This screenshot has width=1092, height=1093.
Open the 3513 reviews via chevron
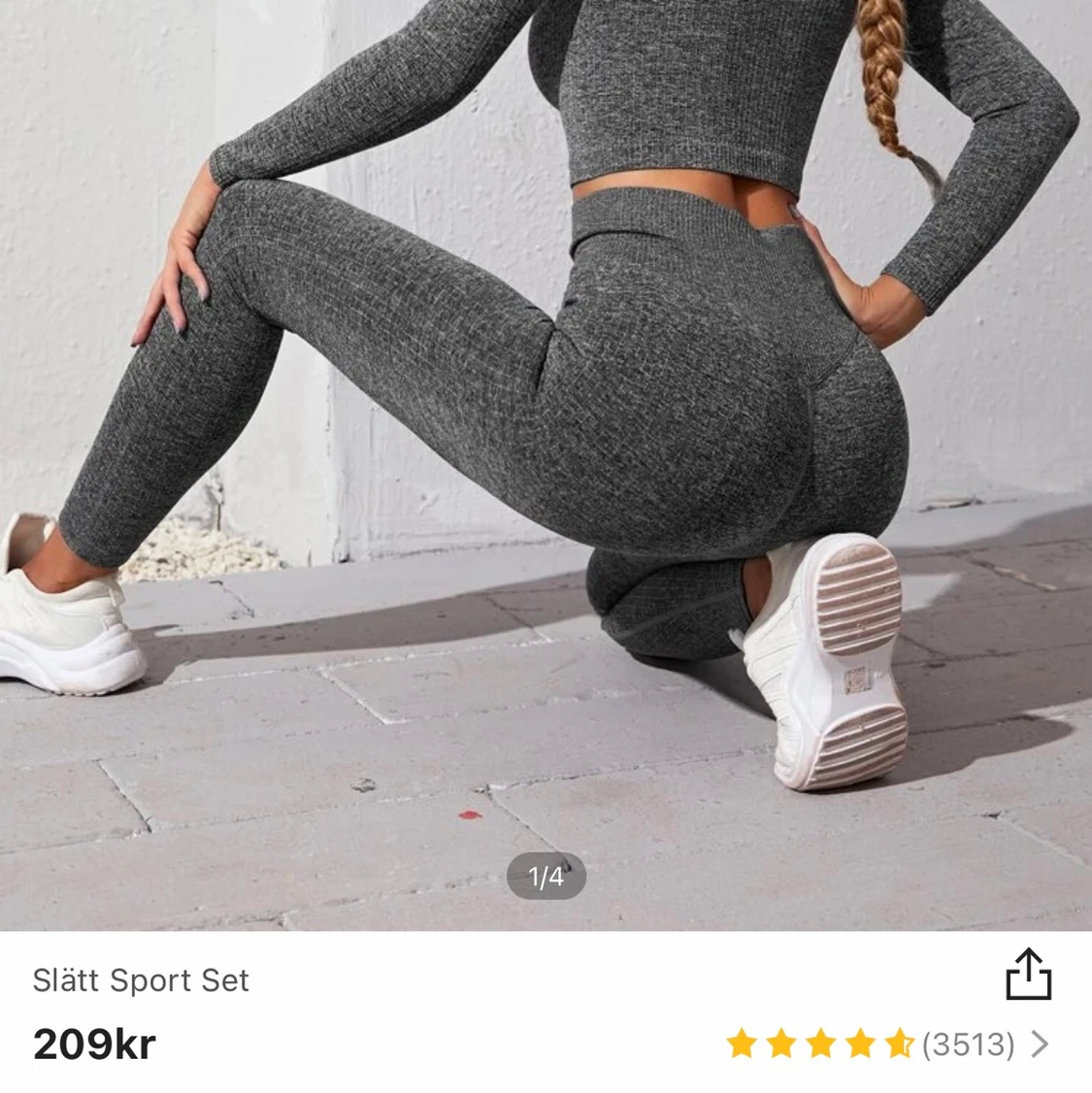pos(1041,1044)
